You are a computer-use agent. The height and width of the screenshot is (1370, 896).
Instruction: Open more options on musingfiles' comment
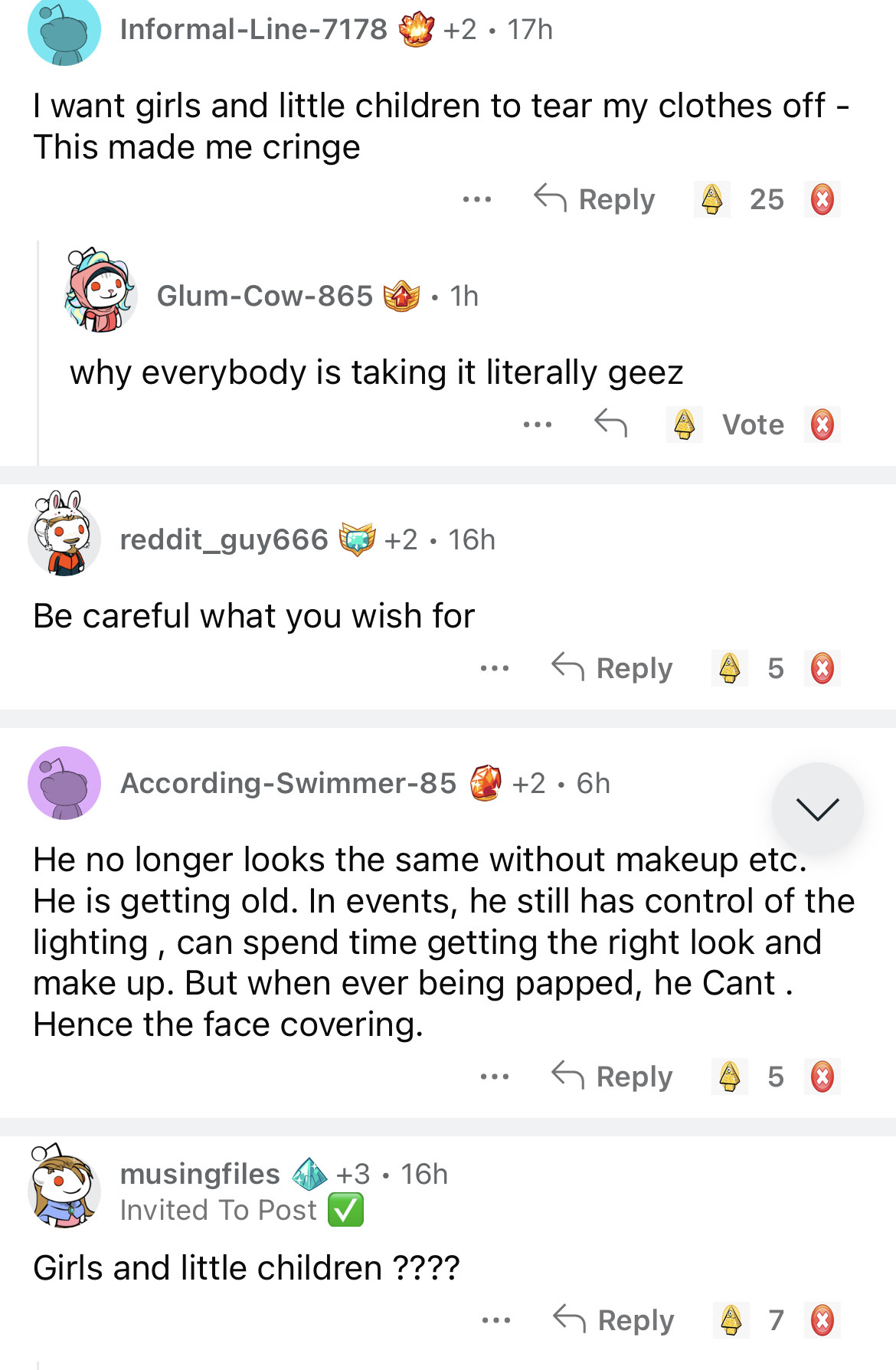496,1320
